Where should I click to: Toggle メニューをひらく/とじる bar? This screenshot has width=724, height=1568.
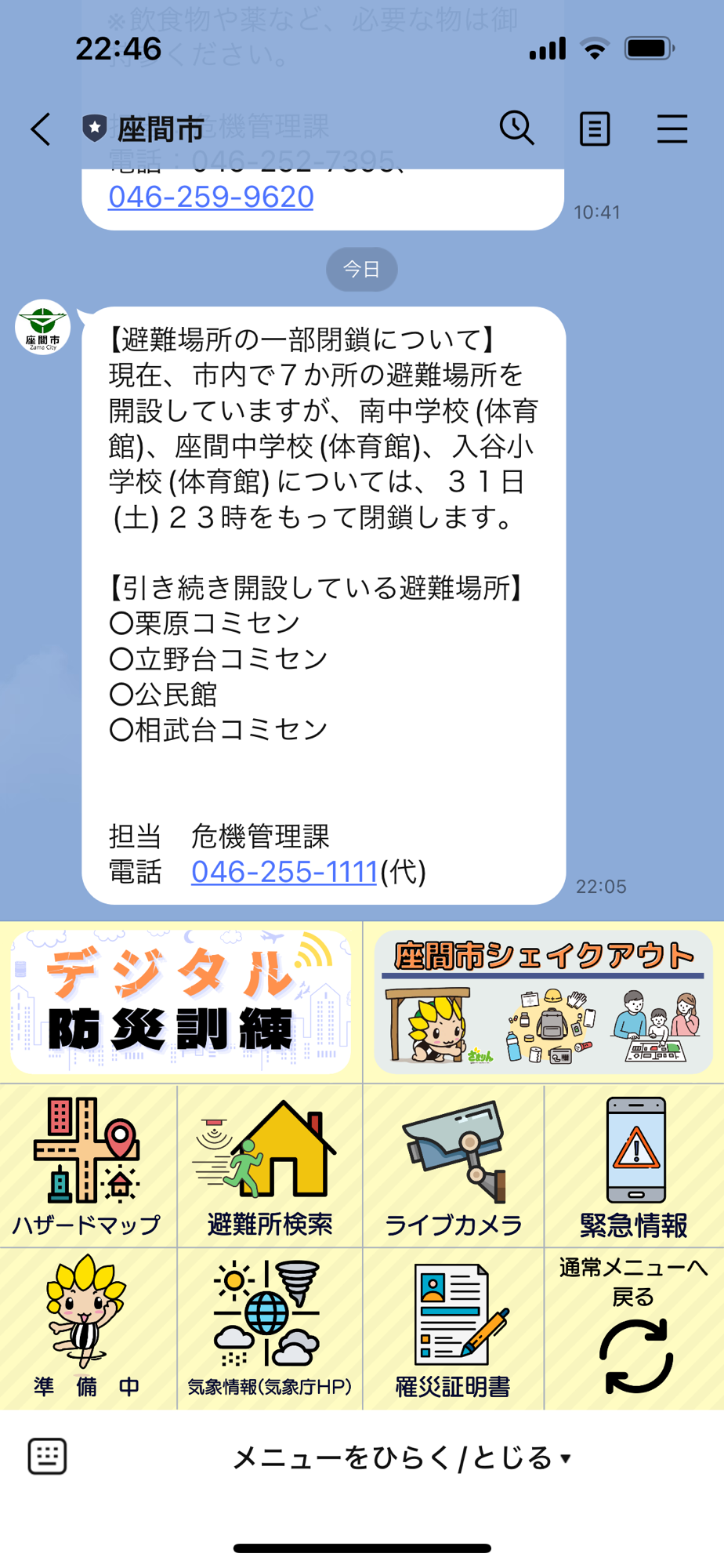click(x=401, y=1458)
